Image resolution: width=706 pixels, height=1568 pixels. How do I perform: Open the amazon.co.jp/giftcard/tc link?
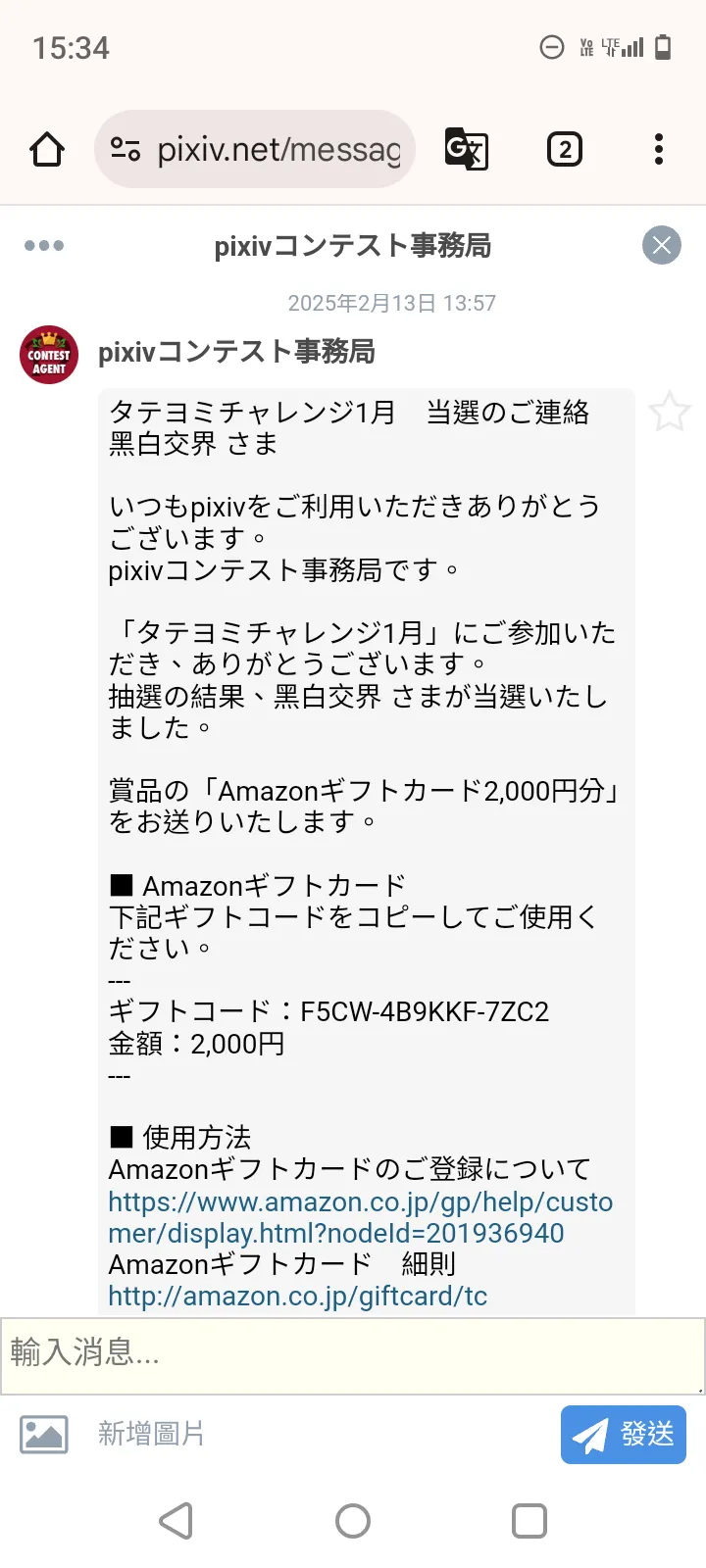pos(297,1297)
